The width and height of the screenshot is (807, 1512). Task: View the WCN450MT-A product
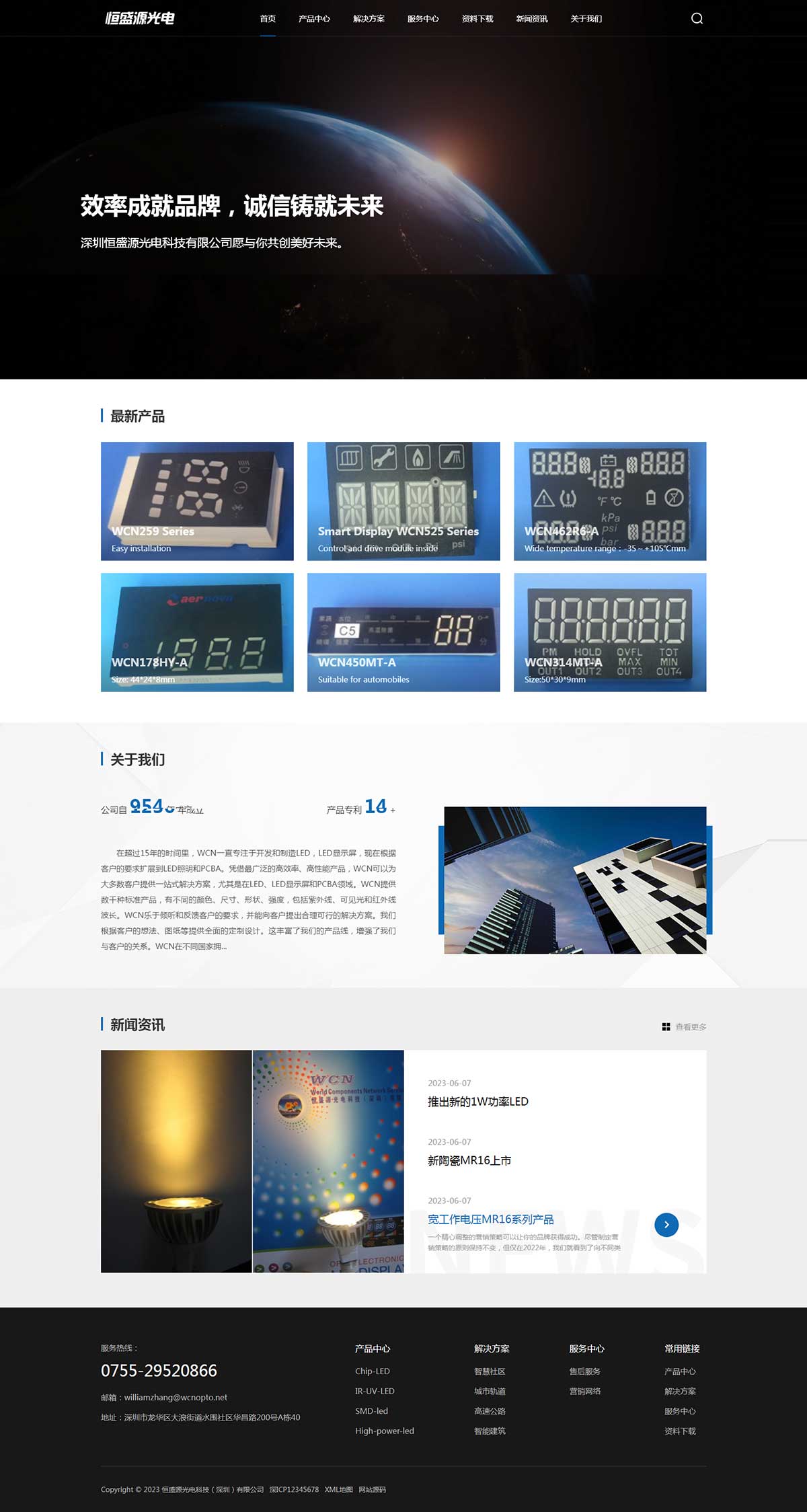pos(403,632)
